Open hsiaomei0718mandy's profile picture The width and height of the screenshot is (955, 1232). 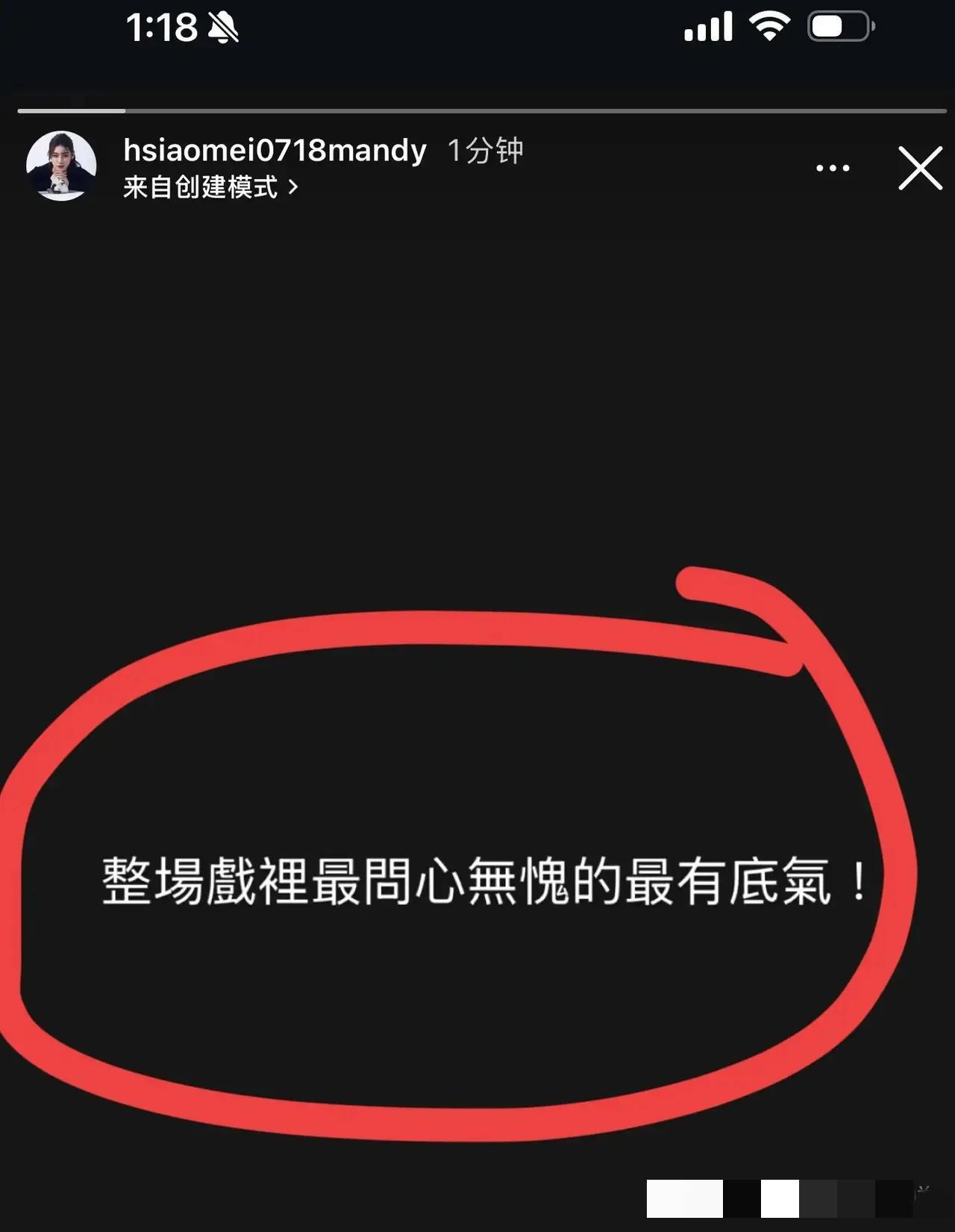coord(61,166)
